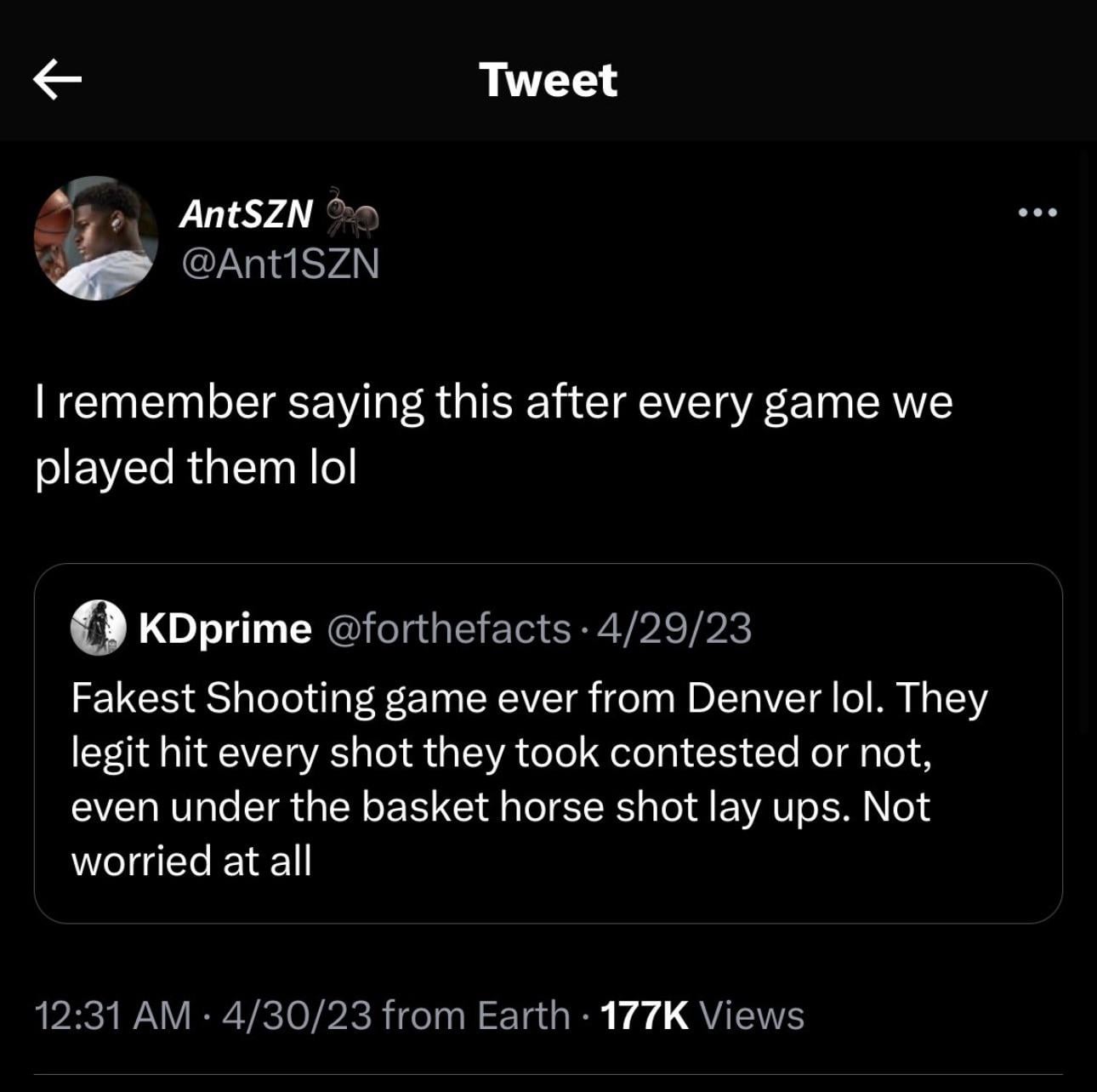
Task: View the 177K Views analytics
Action: point(702,1015)
